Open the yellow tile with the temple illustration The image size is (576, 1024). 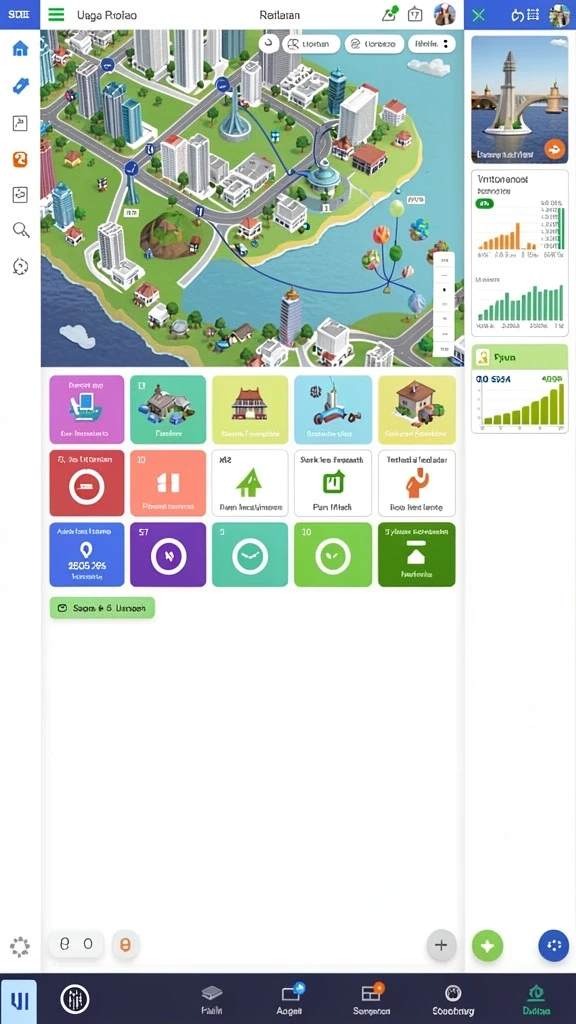point(250,409)
